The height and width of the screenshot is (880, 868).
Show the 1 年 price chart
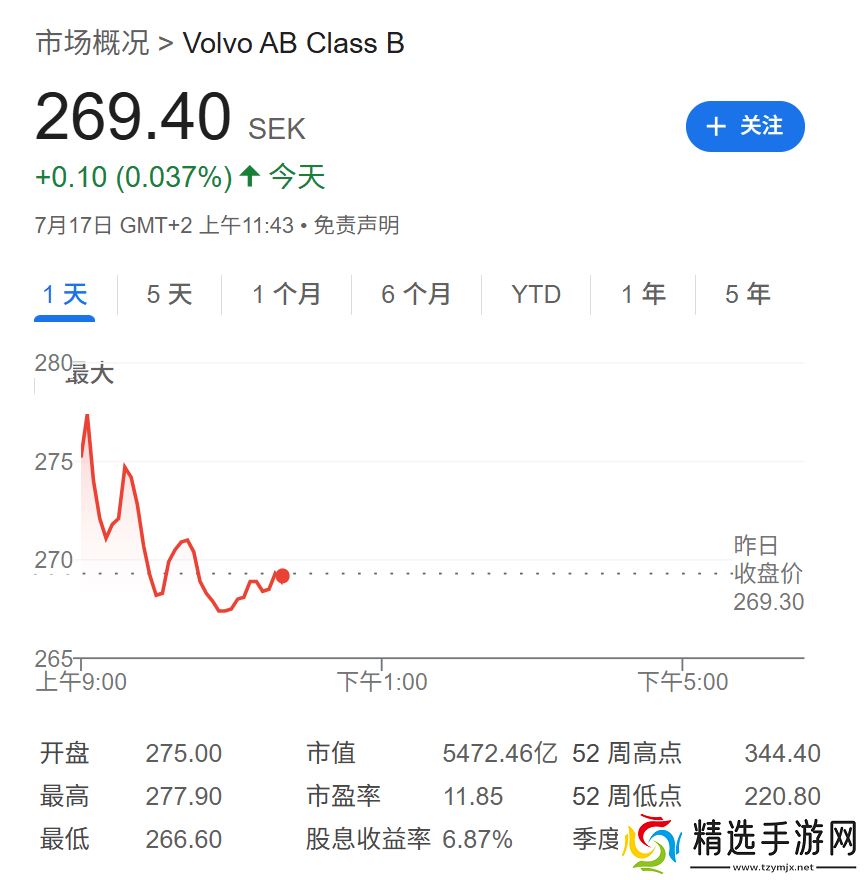(643, 294)
